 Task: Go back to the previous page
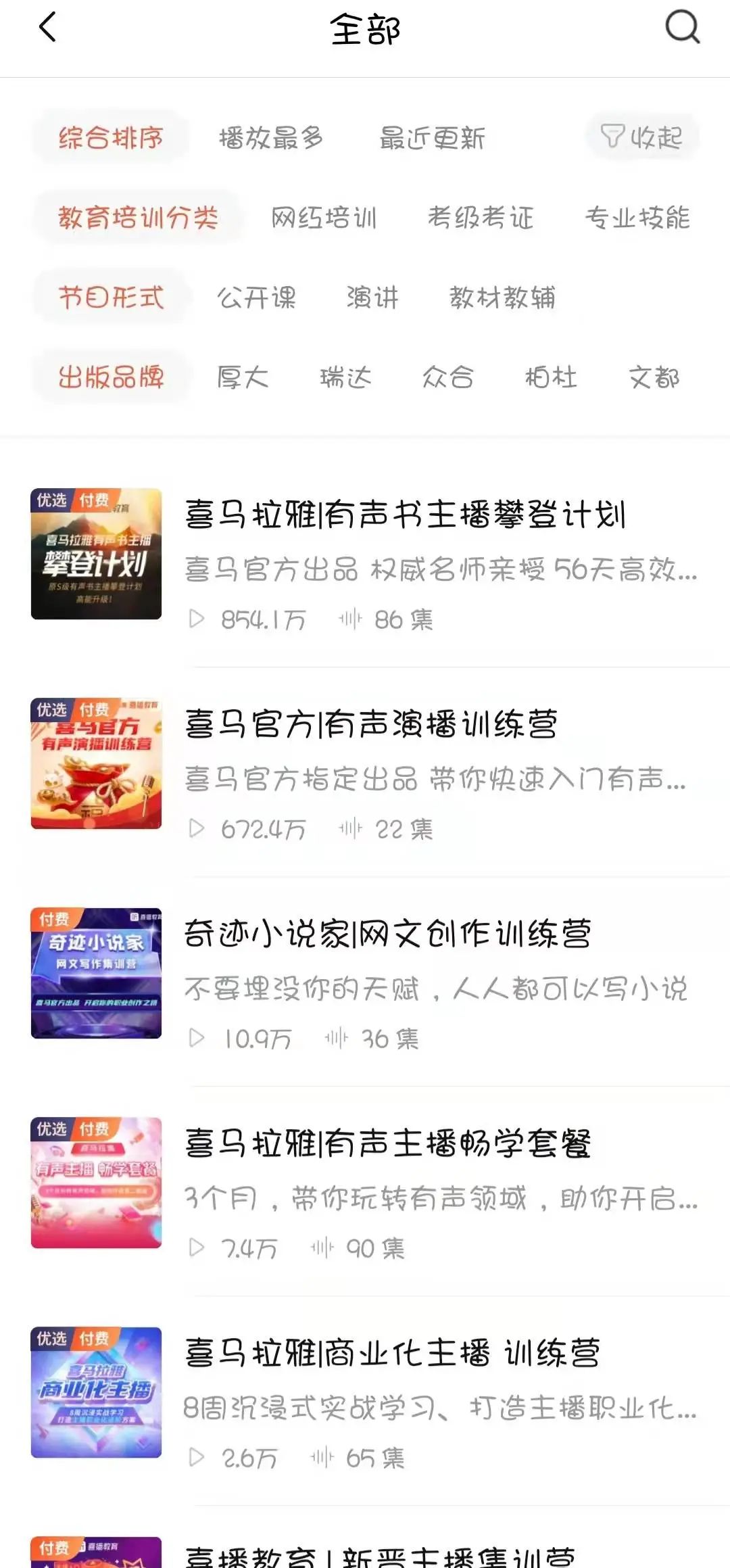click(47, 28)
